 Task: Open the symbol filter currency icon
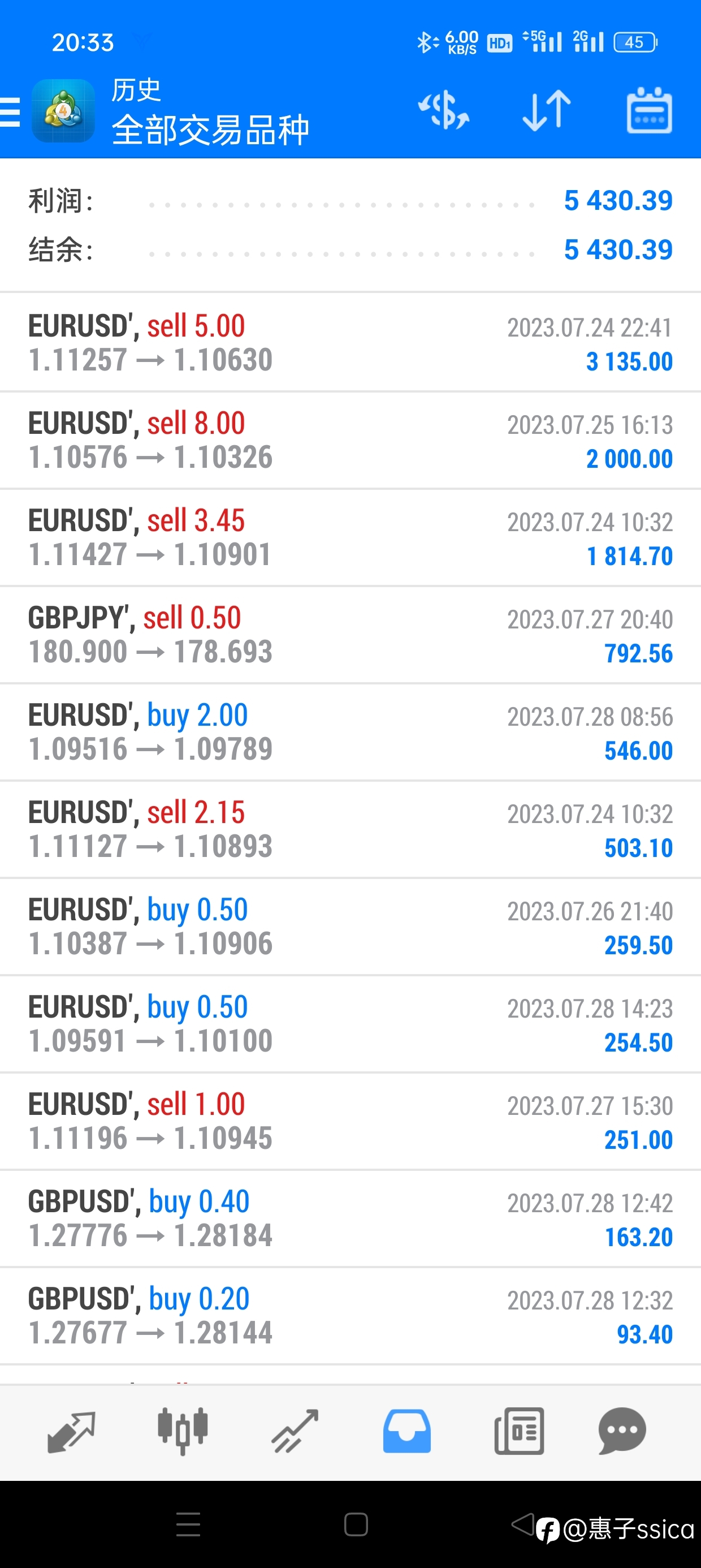[x=444, y=110]
